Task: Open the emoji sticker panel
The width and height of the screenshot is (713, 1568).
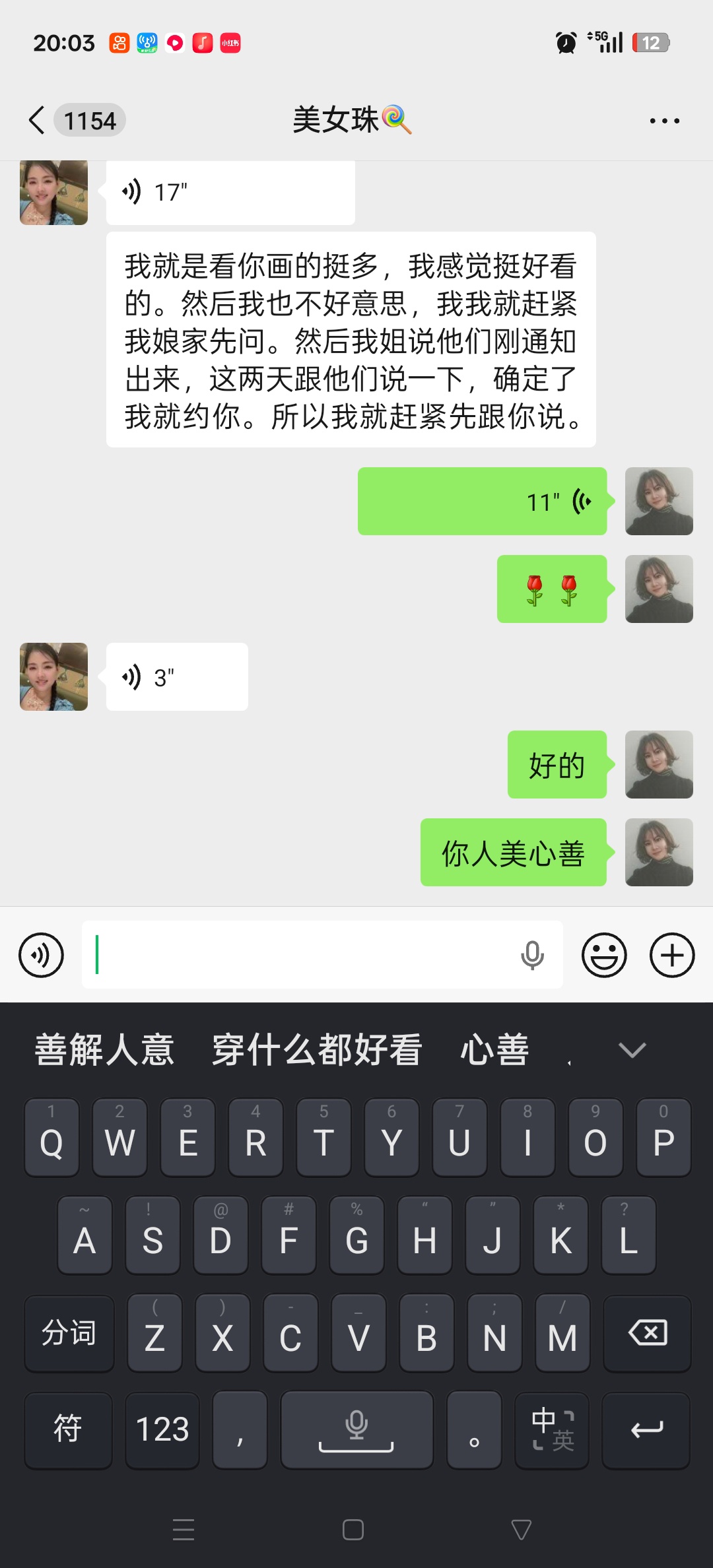Action: tap(603, 955)
